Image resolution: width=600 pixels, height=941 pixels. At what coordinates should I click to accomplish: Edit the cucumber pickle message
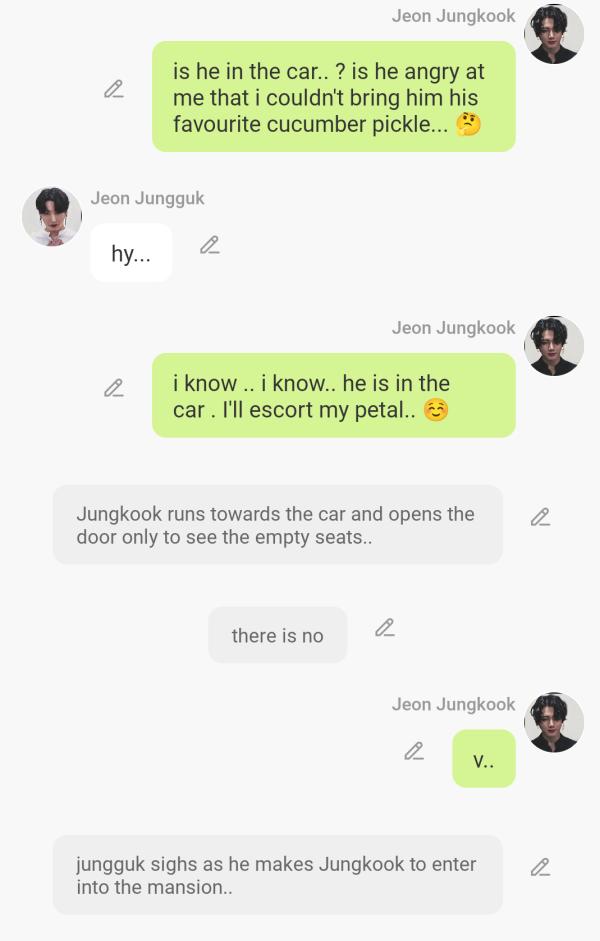[x=114, y=90]
